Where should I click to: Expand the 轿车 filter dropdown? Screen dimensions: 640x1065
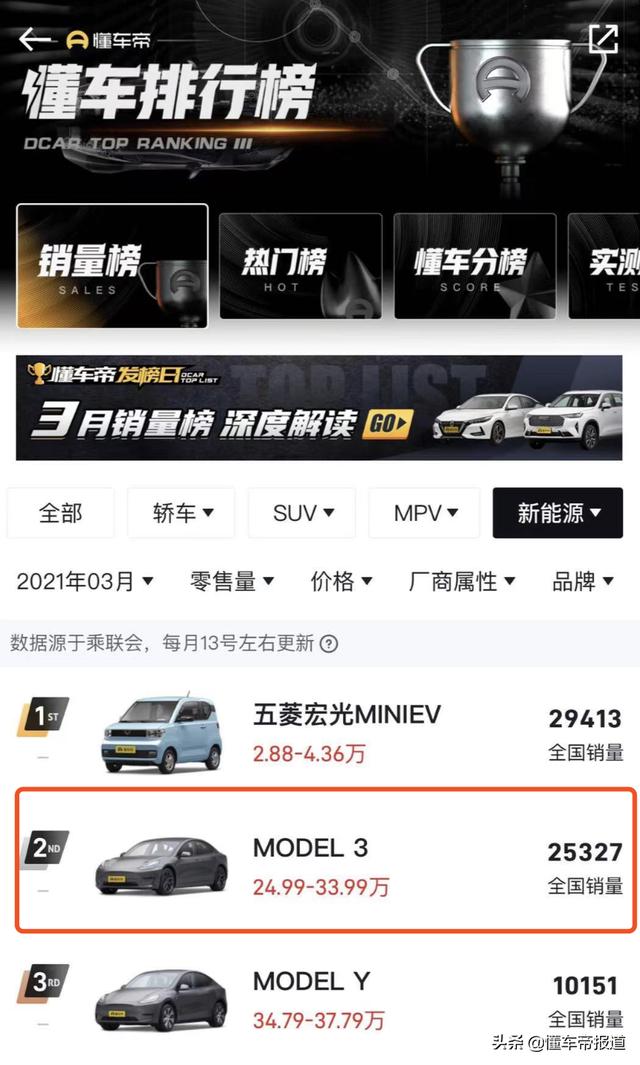coord(181,513)
